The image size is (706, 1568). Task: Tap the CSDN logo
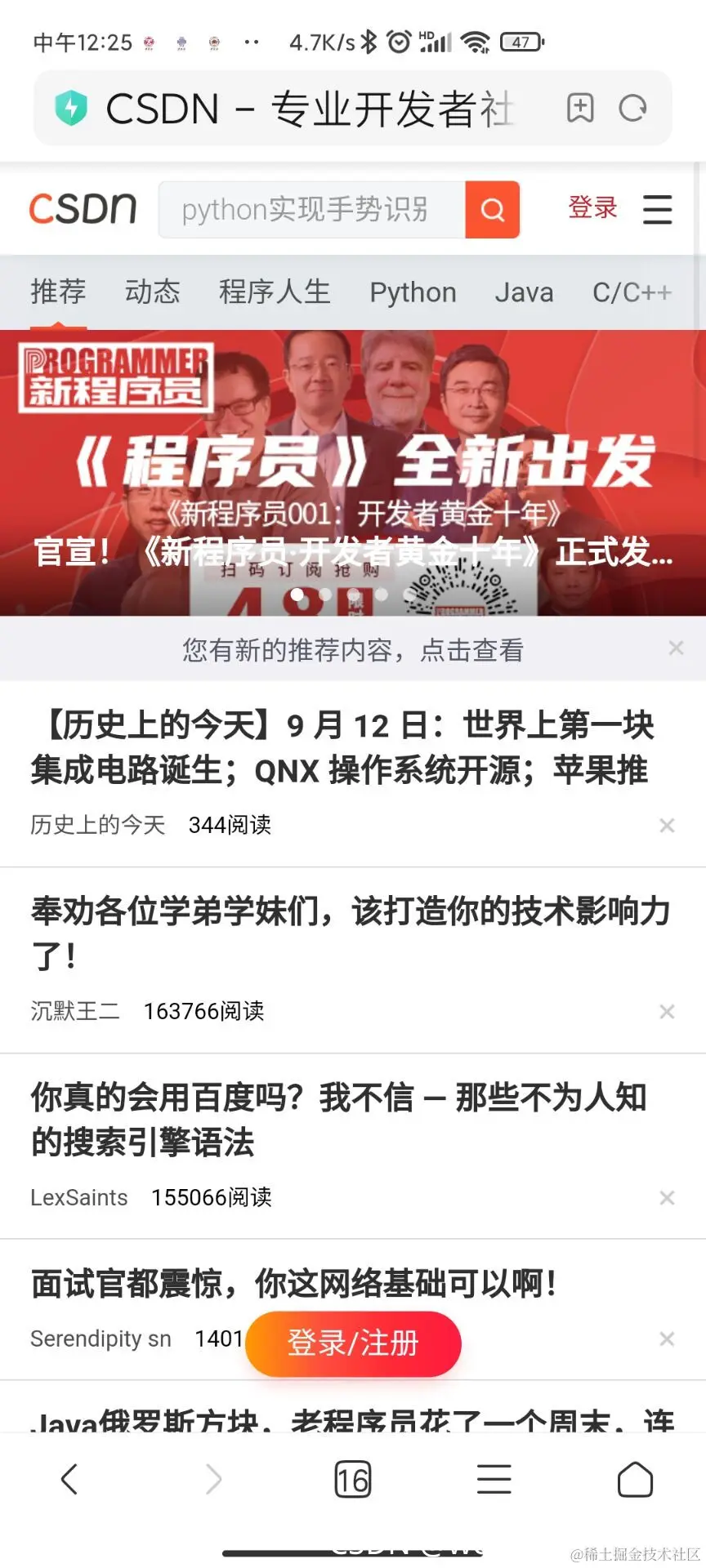coord(83,209)
